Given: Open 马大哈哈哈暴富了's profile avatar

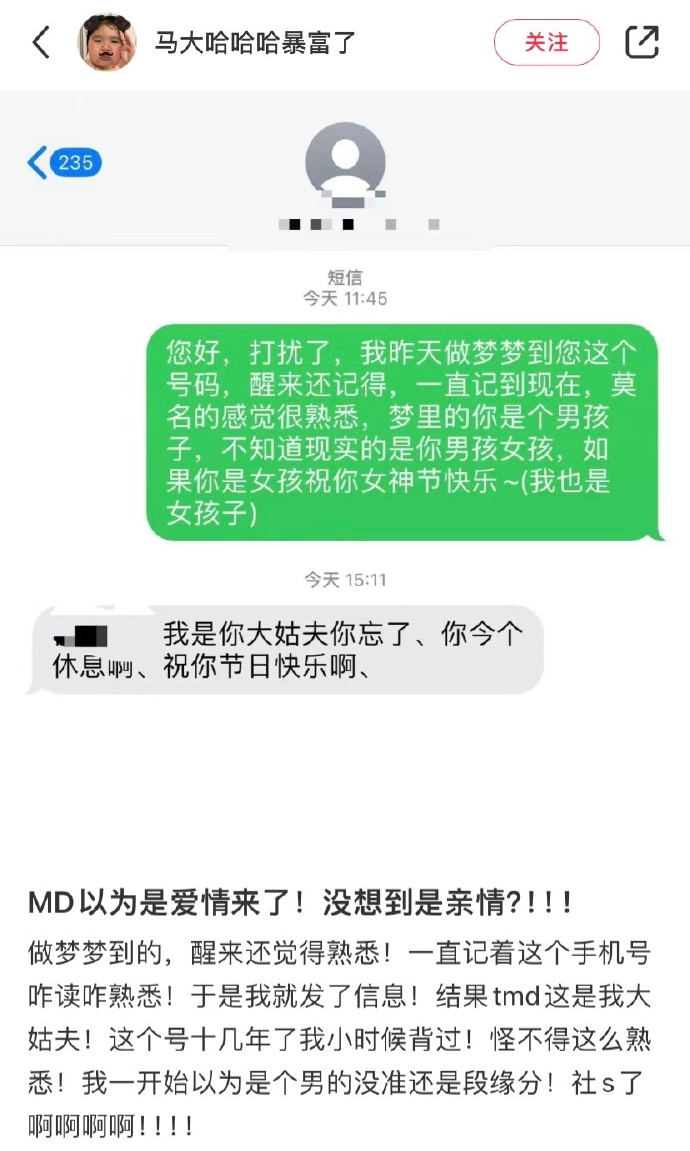Looking at the screenshot, I should pyautogui.click(x=107, y=43).
